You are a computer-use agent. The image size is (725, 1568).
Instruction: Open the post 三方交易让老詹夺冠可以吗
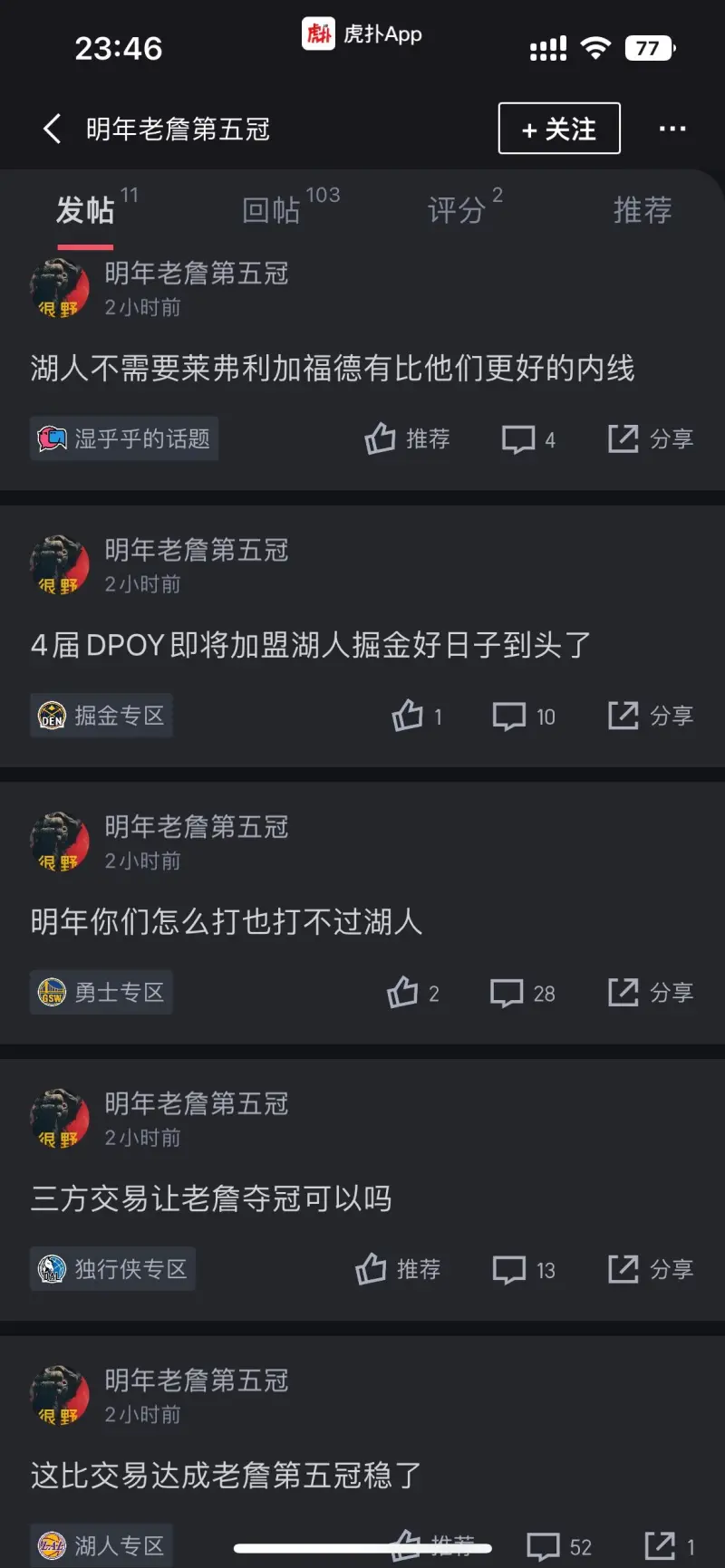click(x=211, y=1198)
